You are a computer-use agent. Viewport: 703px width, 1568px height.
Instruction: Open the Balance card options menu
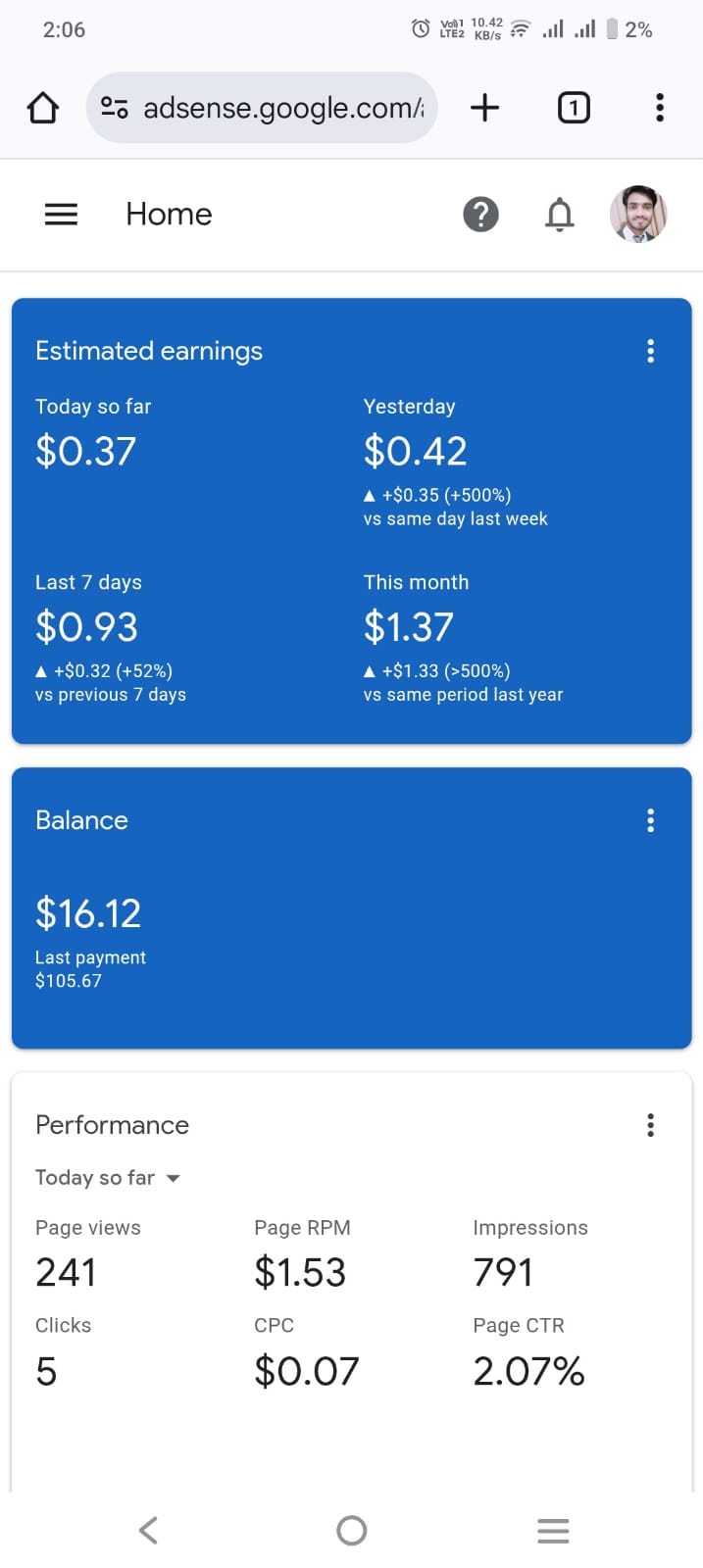pos(650,820)
